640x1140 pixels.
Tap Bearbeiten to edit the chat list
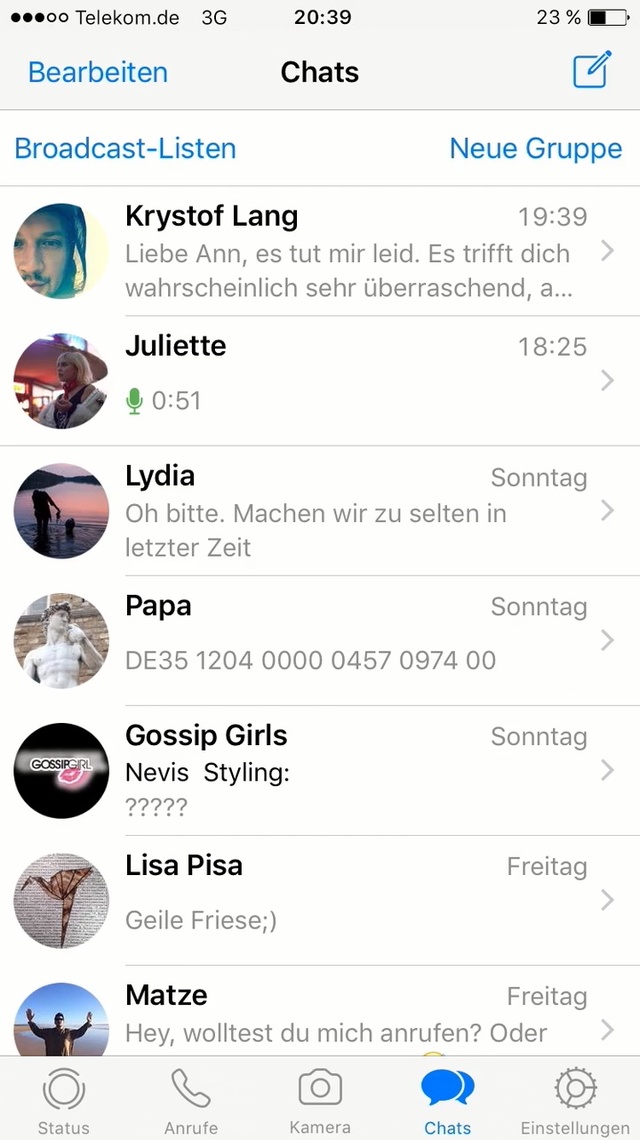click(x=98, y=72)
